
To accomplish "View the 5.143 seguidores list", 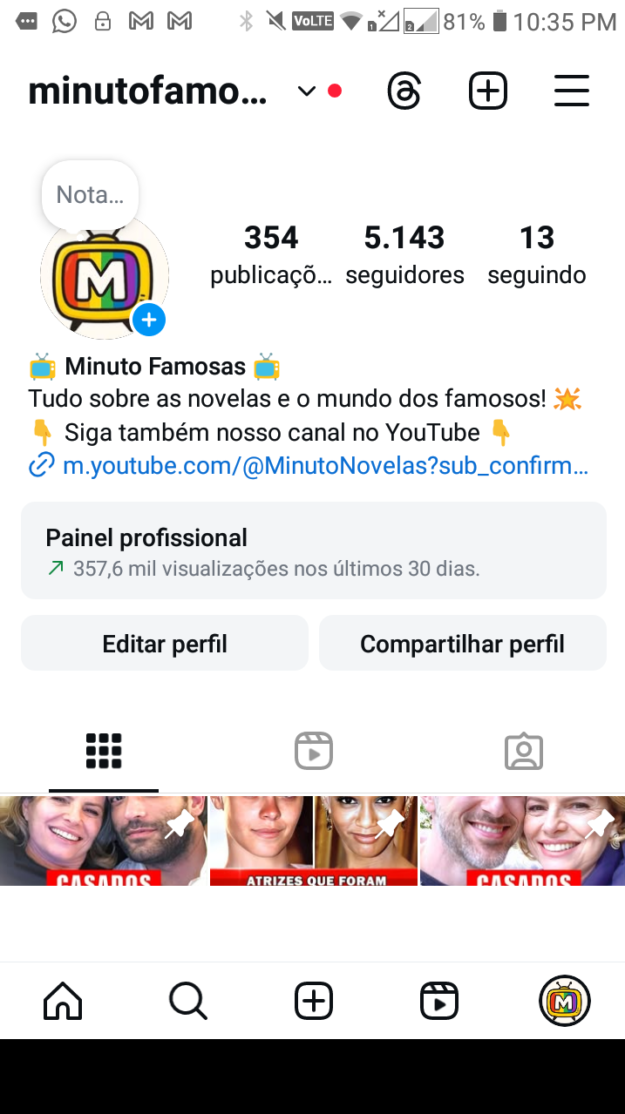I will point(404,254).
